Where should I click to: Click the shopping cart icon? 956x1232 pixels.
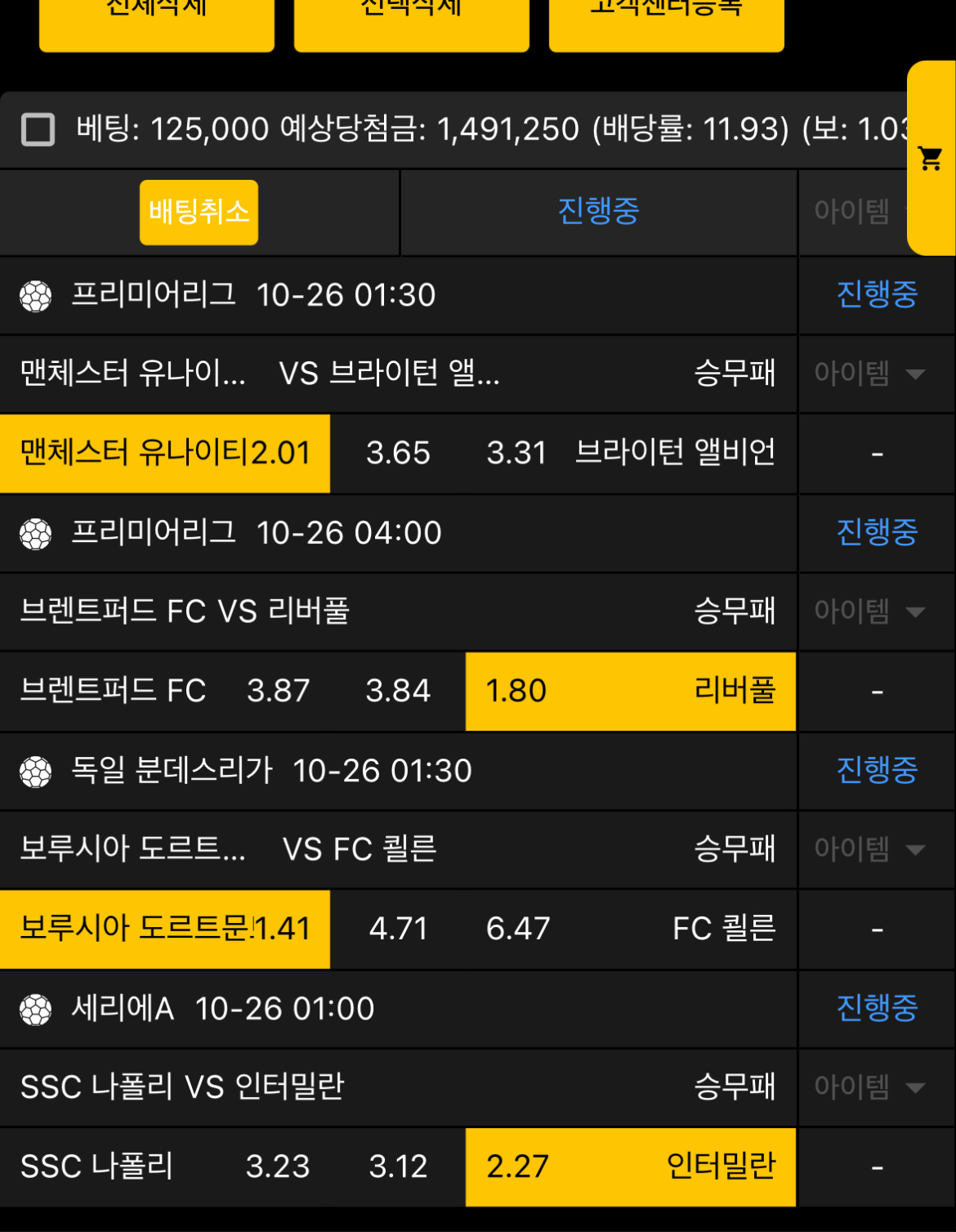click(928, 159)
